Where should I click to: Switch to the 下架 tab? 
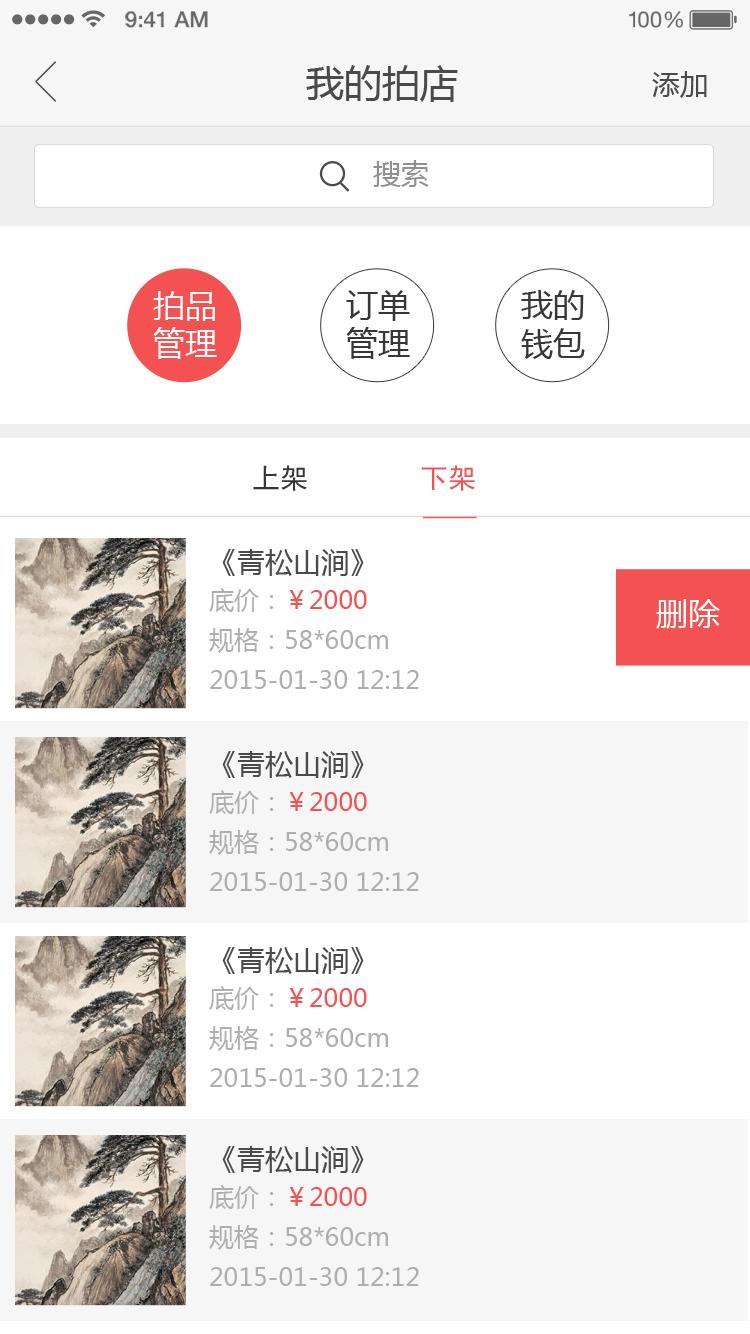[x=448, y=479]
